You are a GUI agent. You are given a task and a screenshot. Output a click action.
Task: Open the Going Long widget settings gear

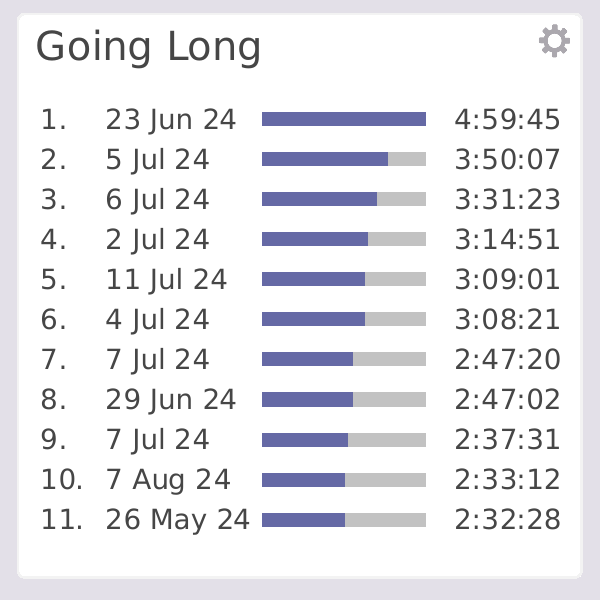[554, 41]
